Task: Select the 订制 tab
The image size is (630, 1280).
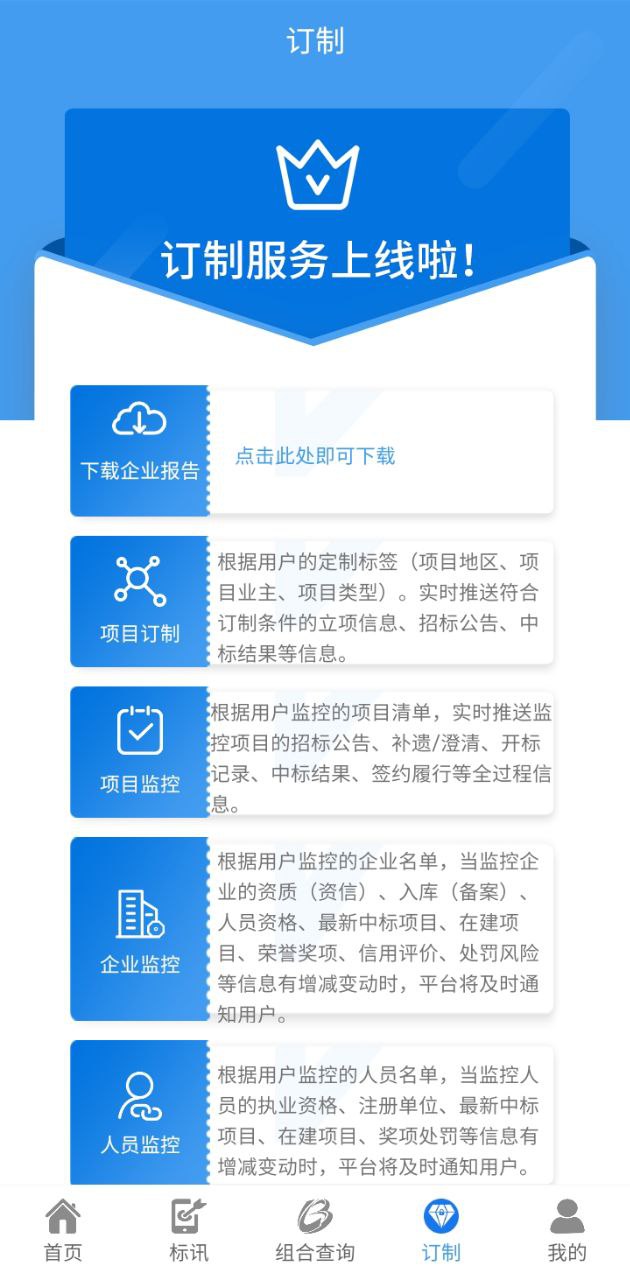Action: click(441, 1231)
